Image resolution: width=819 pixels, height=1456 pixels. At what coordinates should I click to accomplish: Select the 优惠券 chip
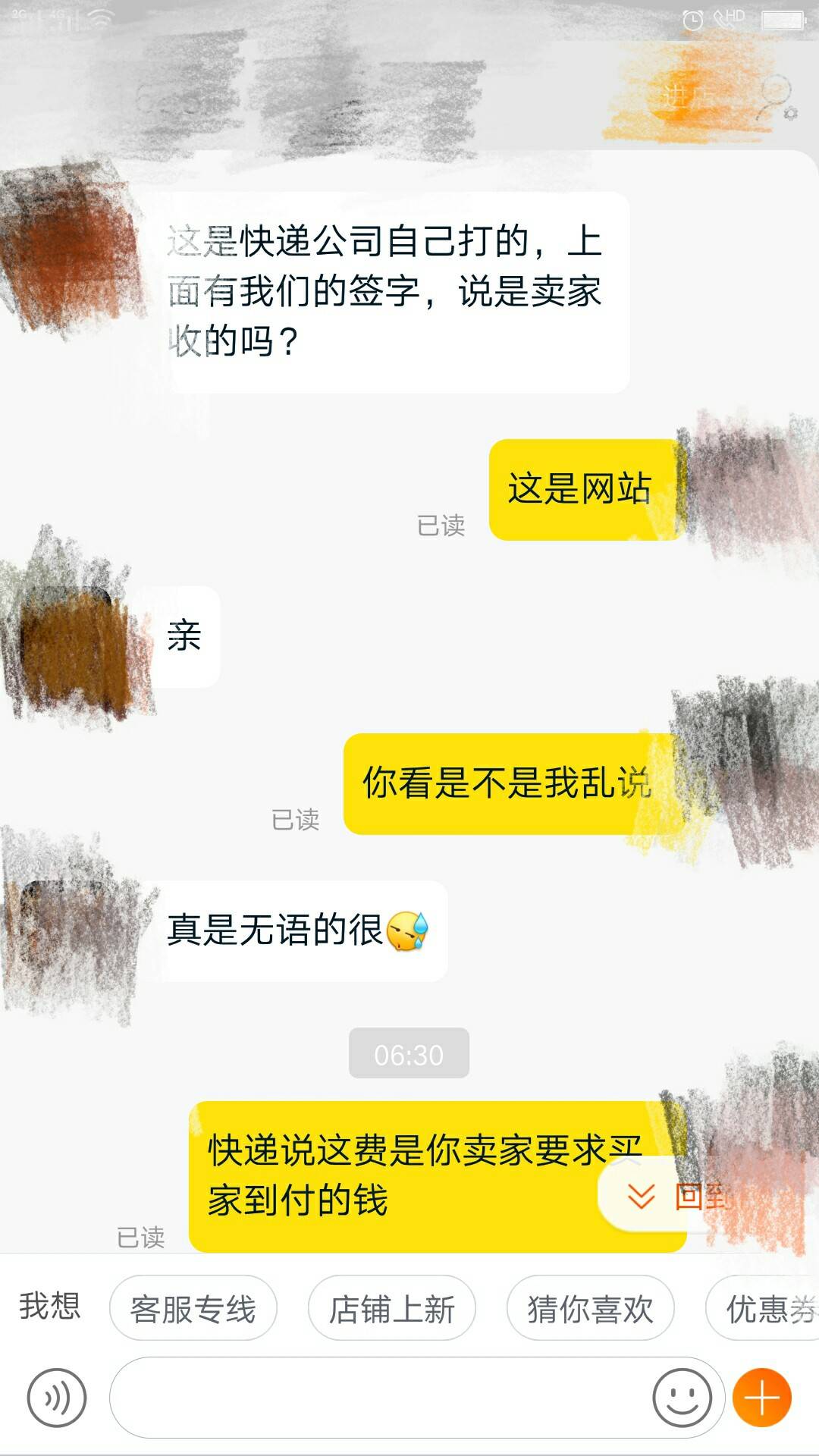[x=766, y=1309]
